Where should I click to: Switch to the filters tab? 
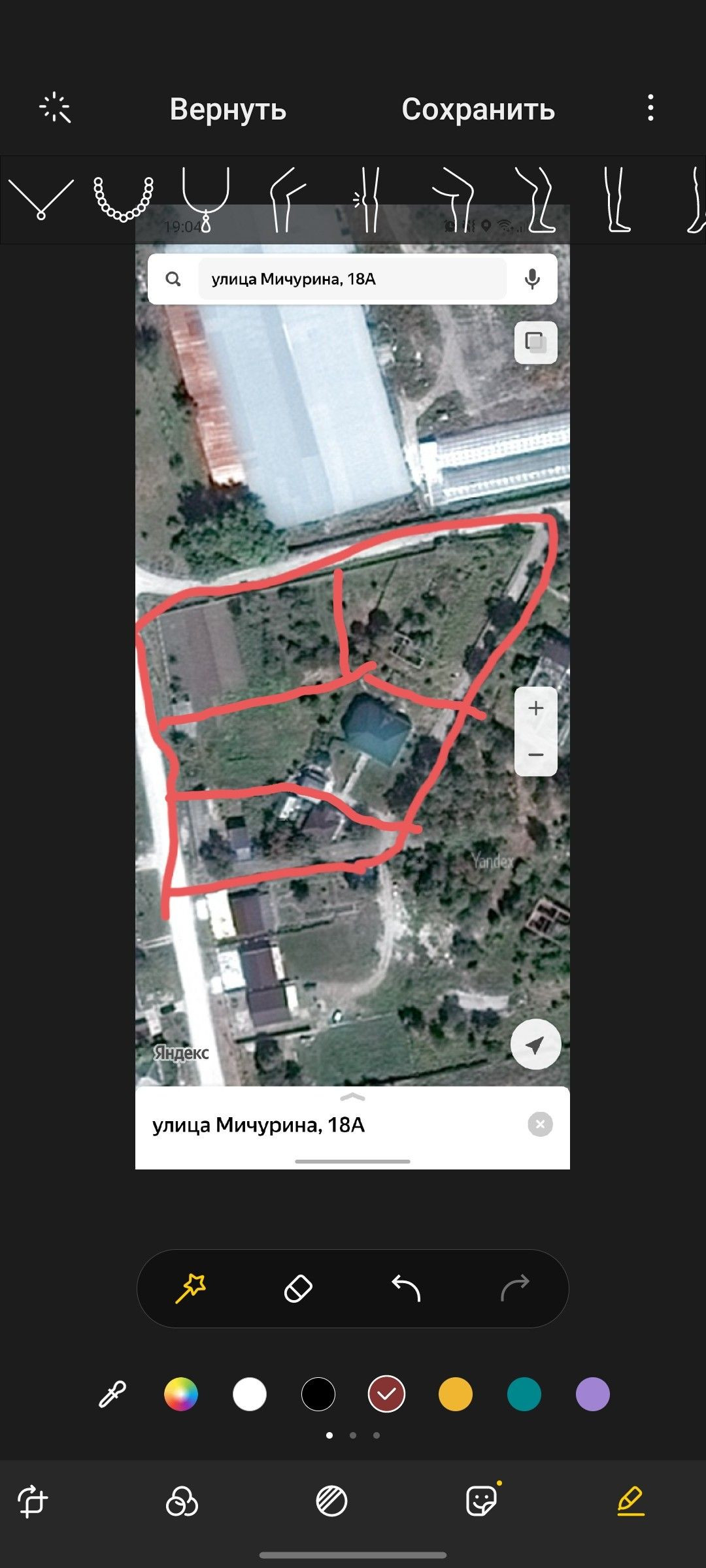[x=182, y=1501]
